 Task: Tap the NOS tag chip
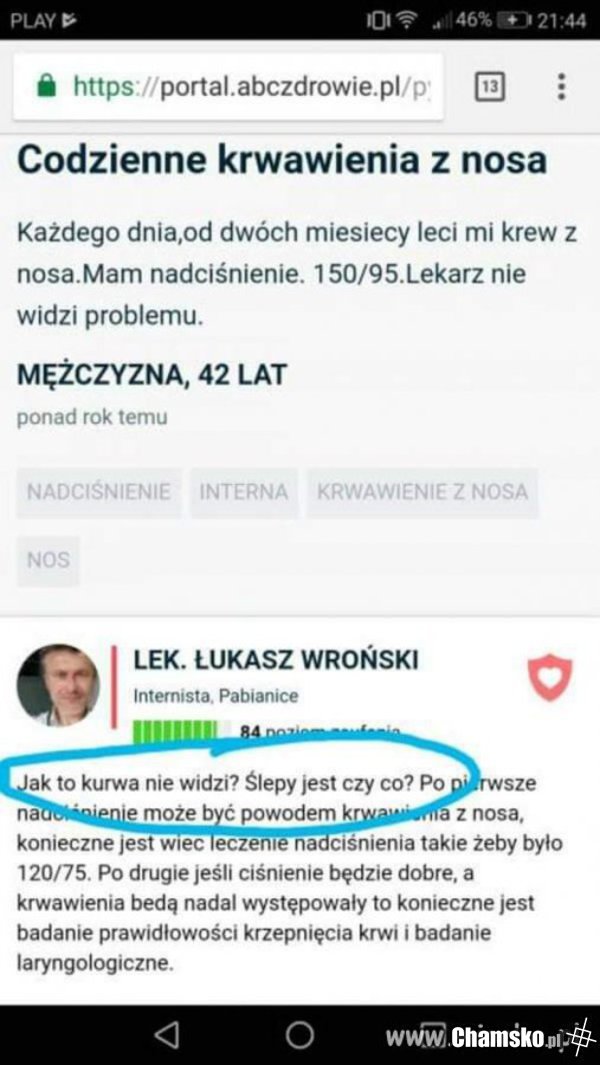tap(48, 560)
